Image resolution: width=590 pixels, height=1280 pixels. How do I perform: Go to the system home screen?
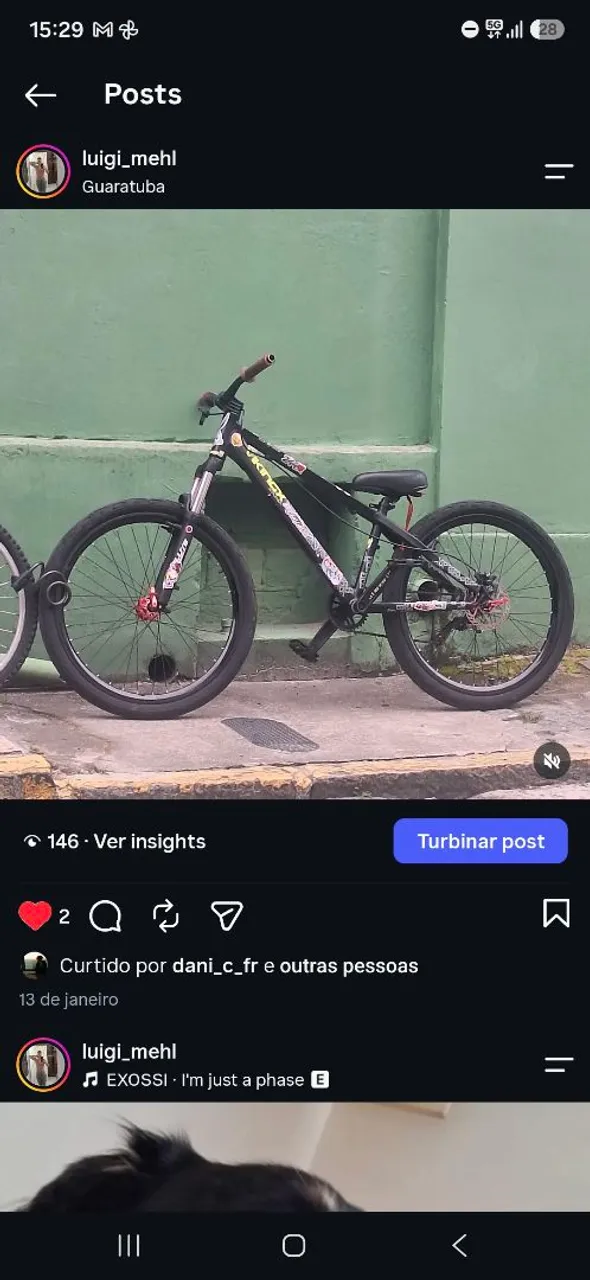tap(294, 1245)
